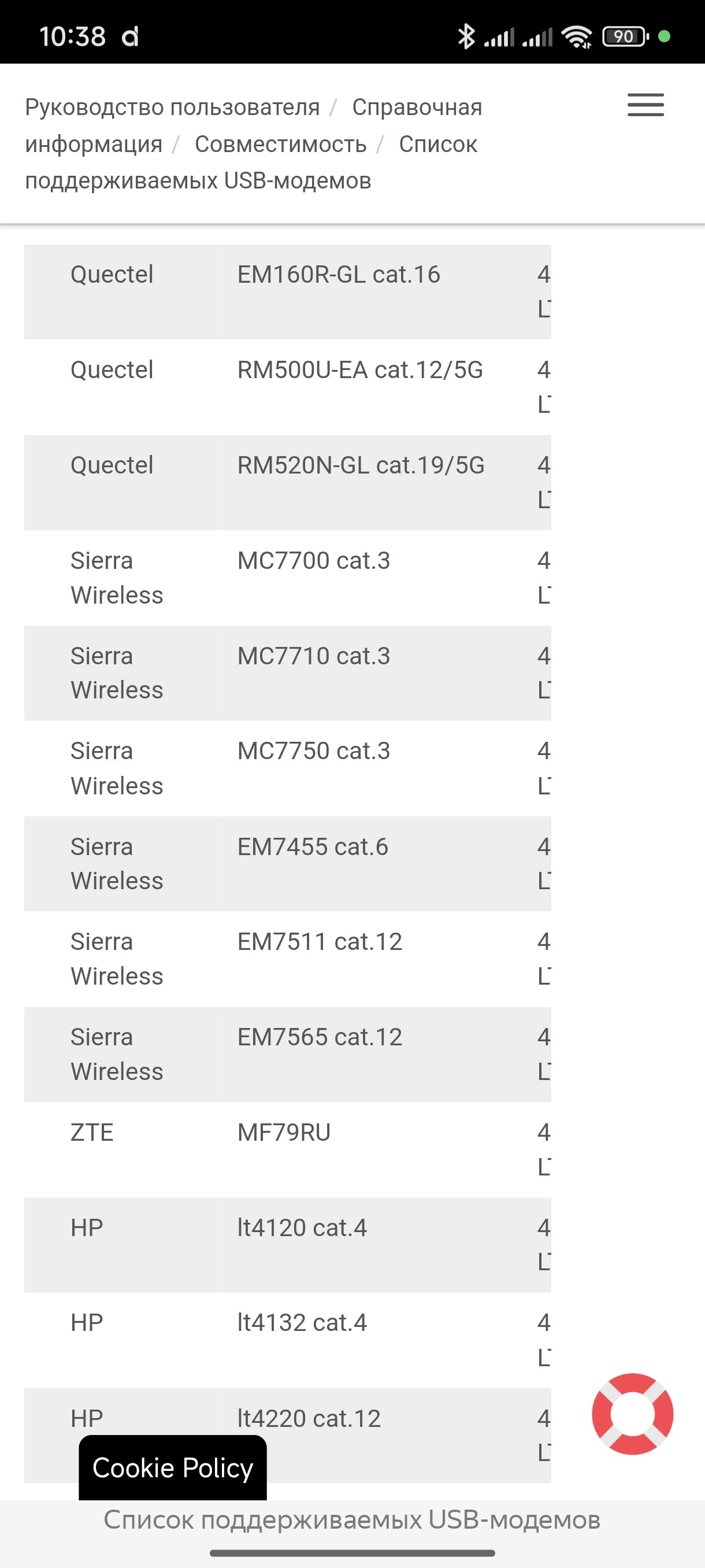Tap the red lifebuoy help button
Screen dimensions: 705x1568
point(633,1414)
